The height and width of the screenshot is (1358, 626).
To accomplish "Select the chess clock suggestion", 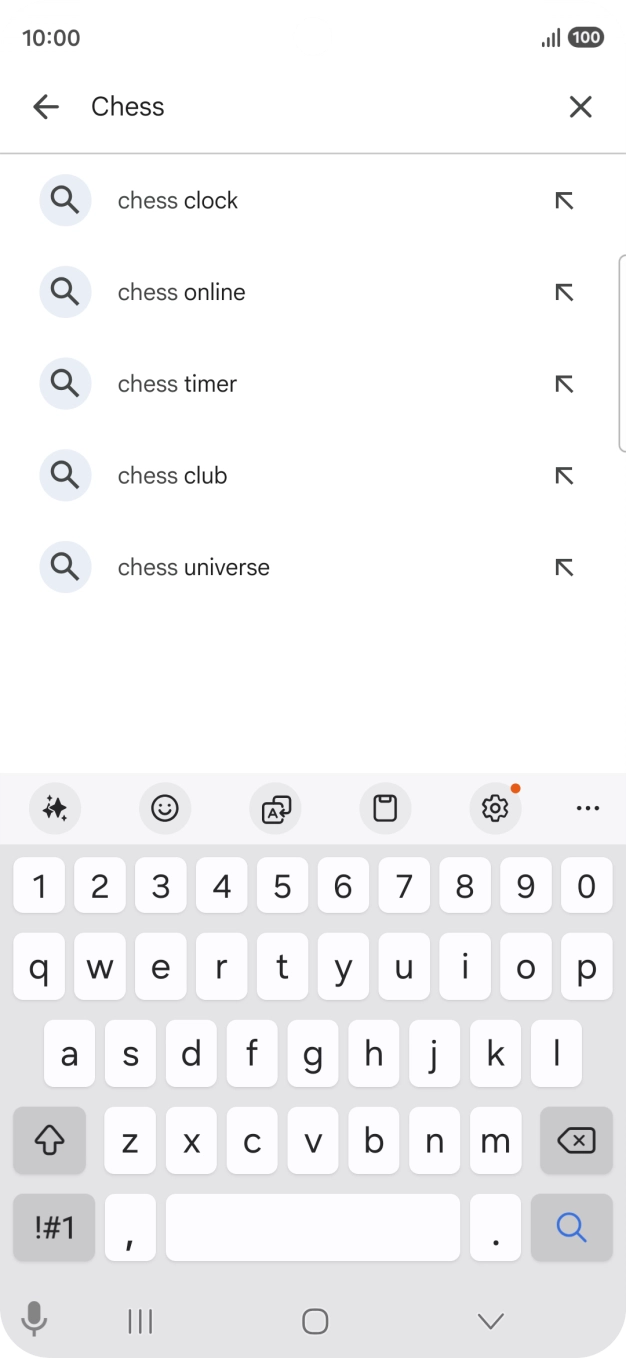I will coord(178,200).
